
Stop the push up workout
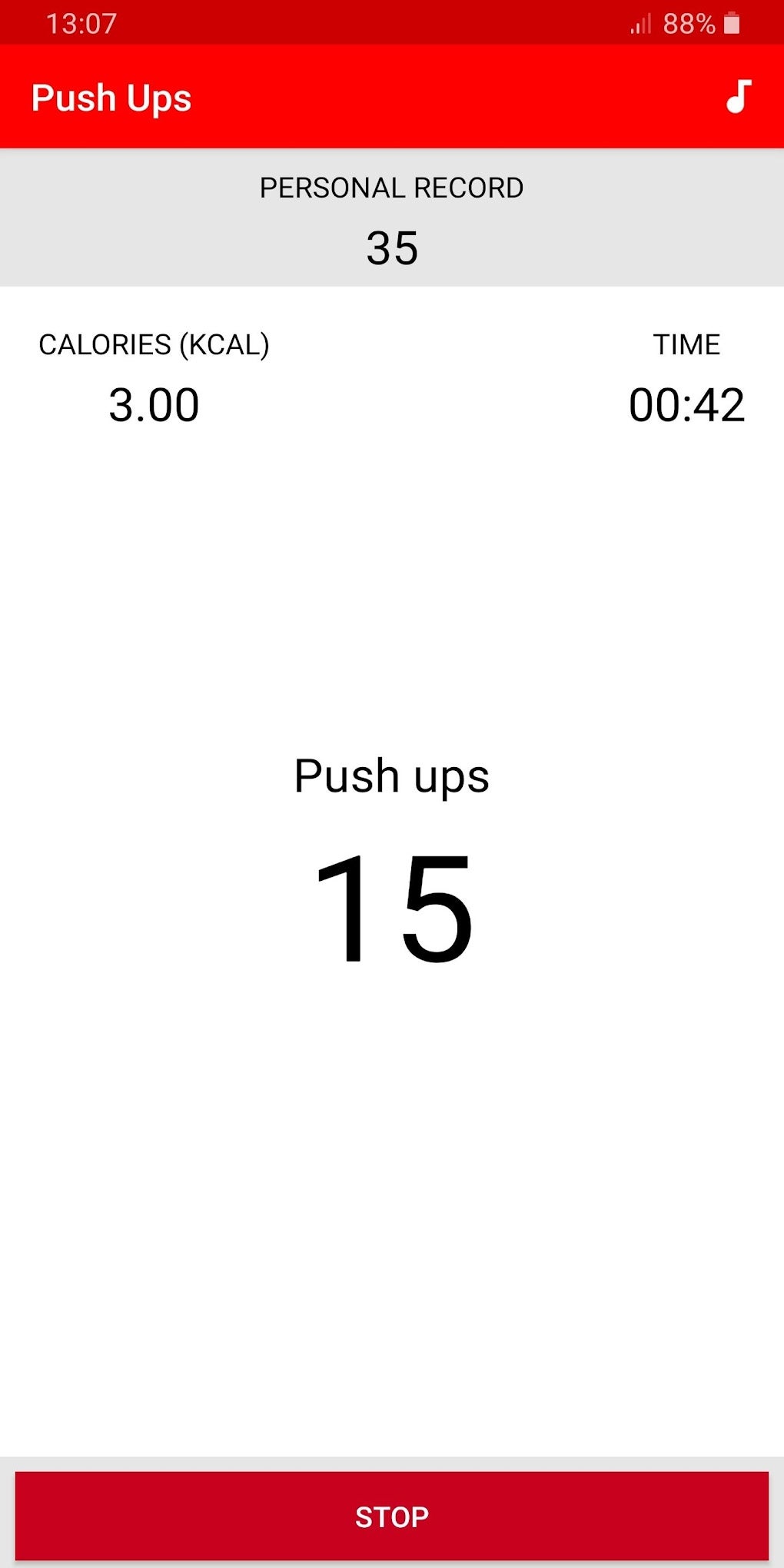pos(391,1516)
